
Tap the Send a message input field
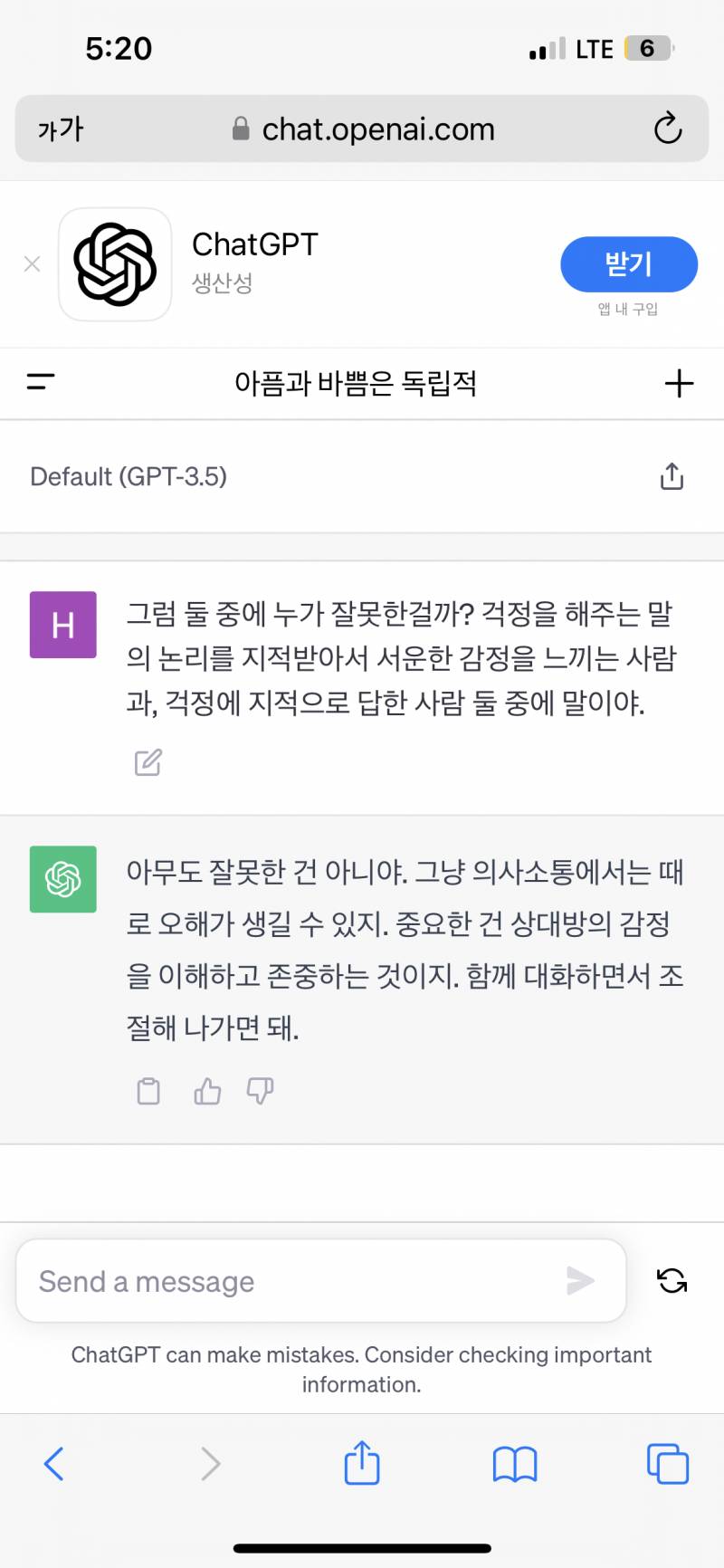tap(271, 1280)
